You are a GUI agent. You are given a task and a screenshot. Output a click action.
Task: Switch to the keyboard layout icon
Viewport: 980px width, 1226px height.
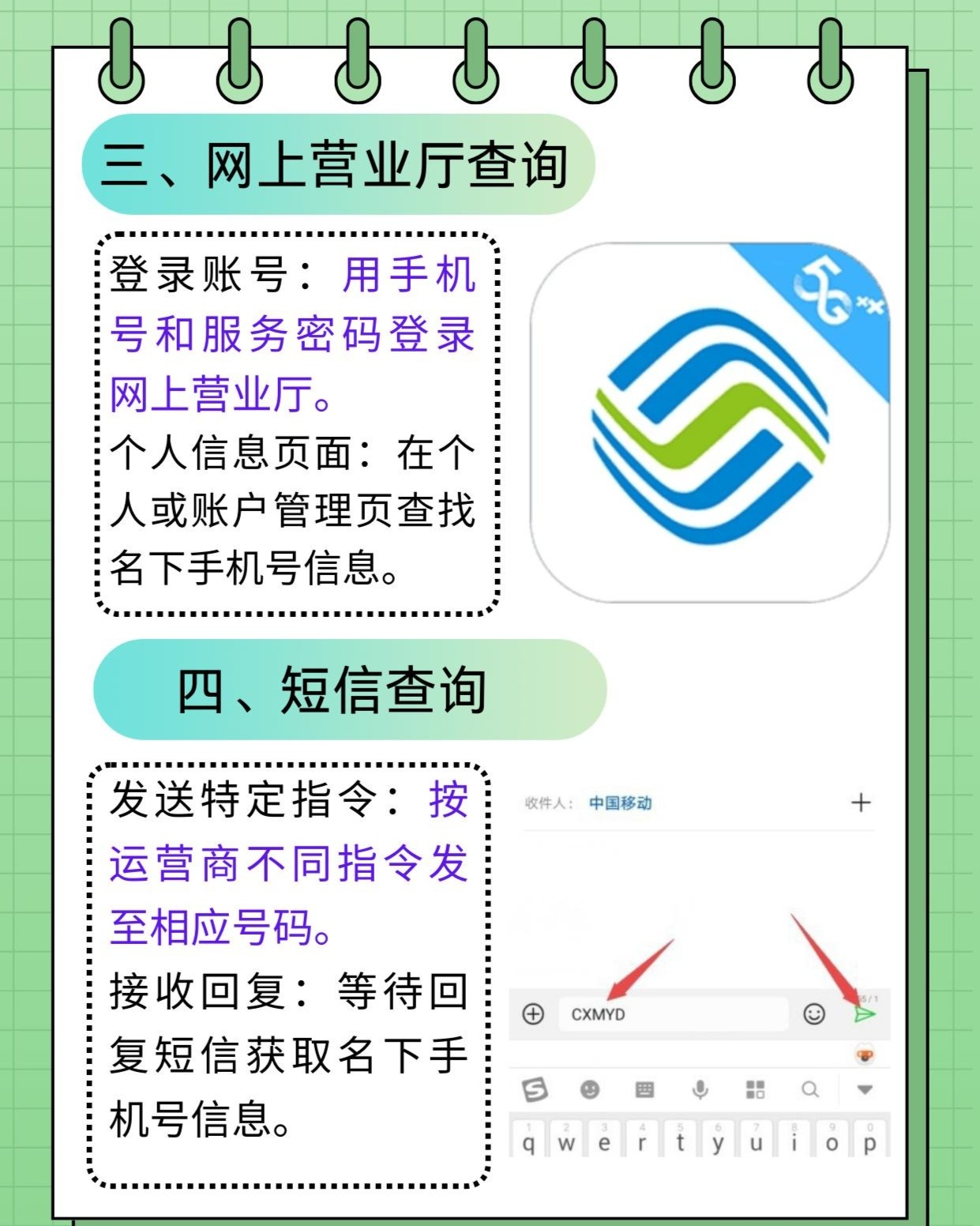click(x=646, y=1090)
